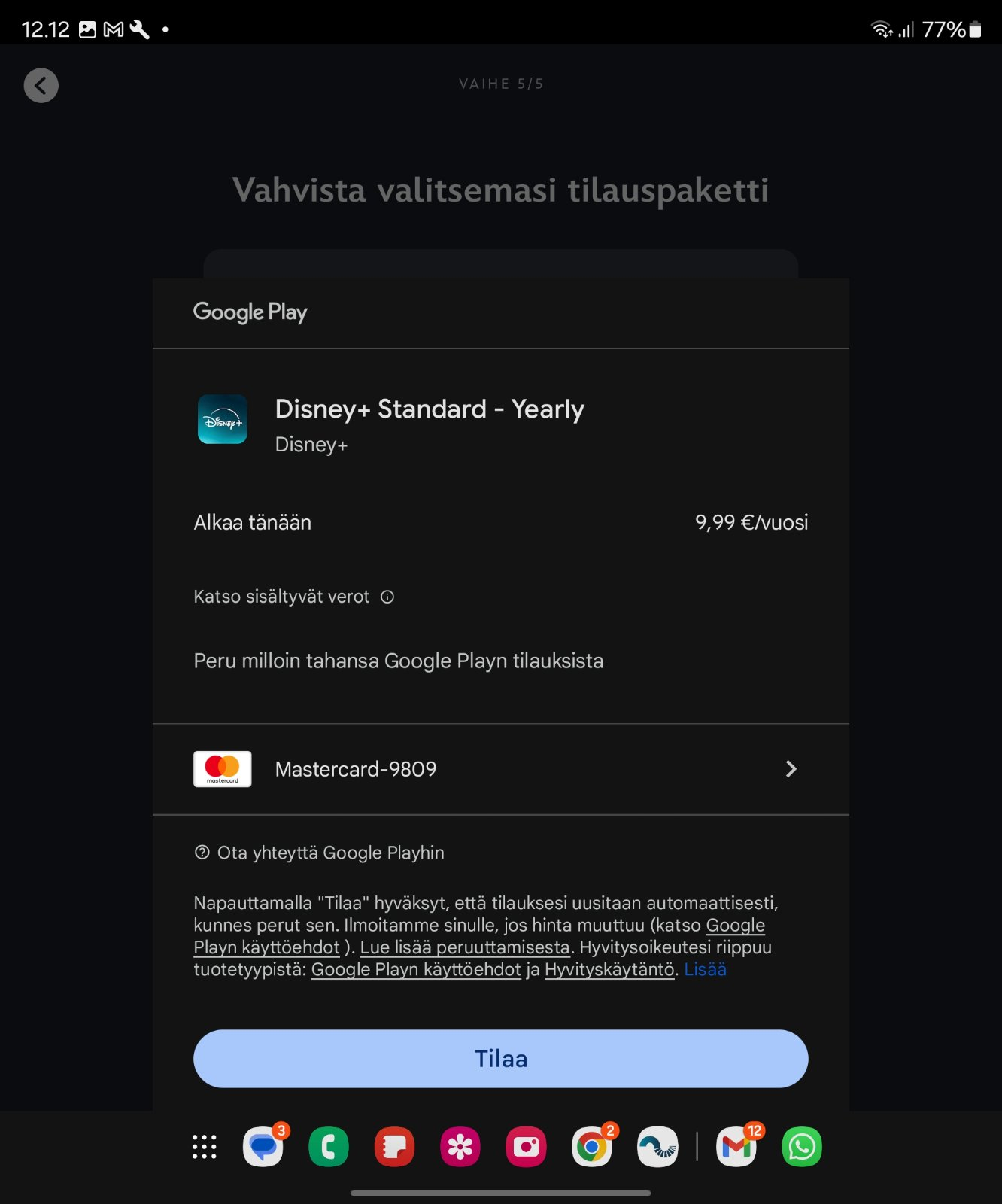Open the Gallery flower app icon
Viewport: 1002px width, 1204px height.
460,1147
